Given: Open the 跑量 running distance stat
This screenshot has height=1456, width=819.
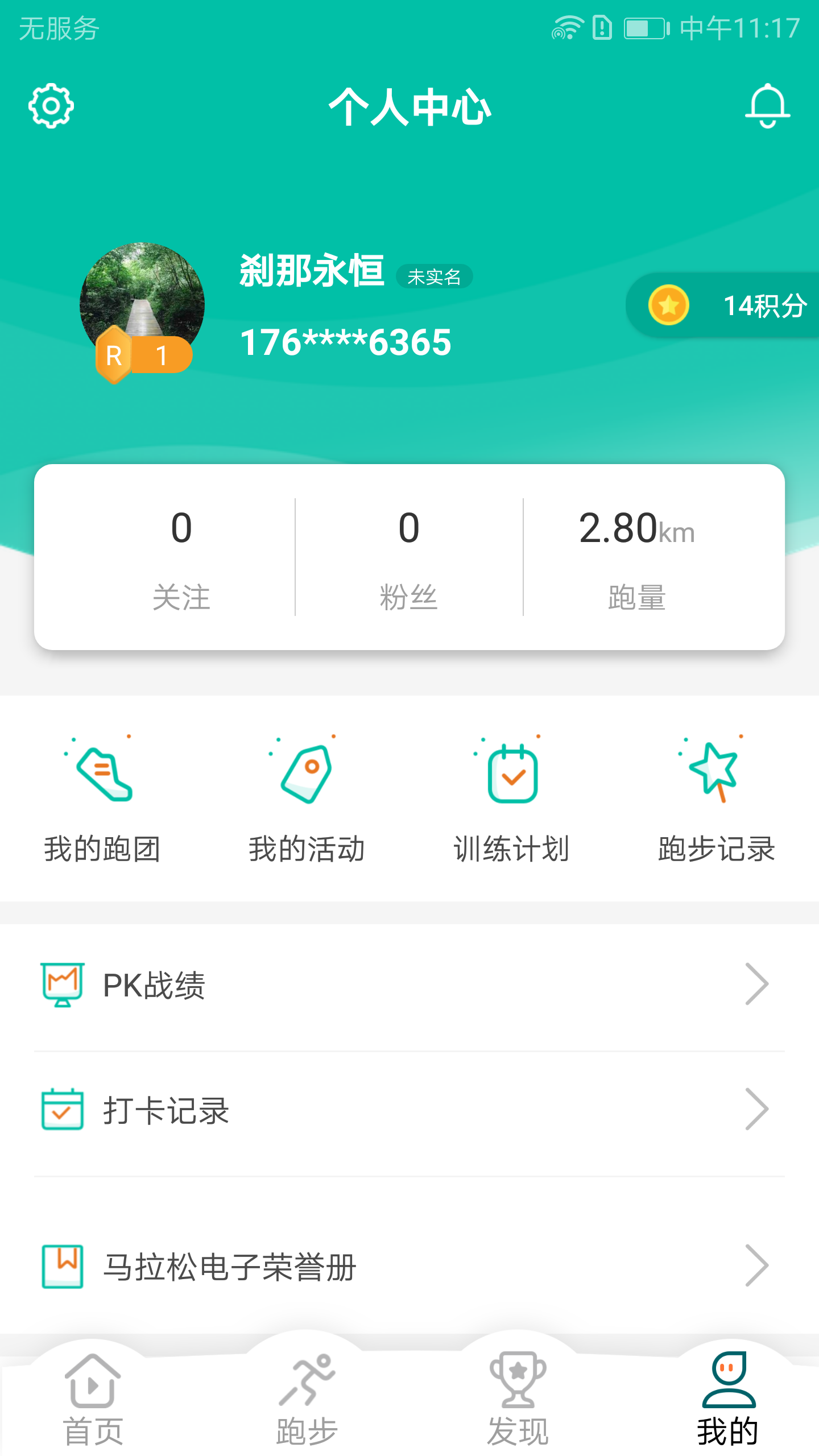Looking at the screenshot, I should click(636, 557).
